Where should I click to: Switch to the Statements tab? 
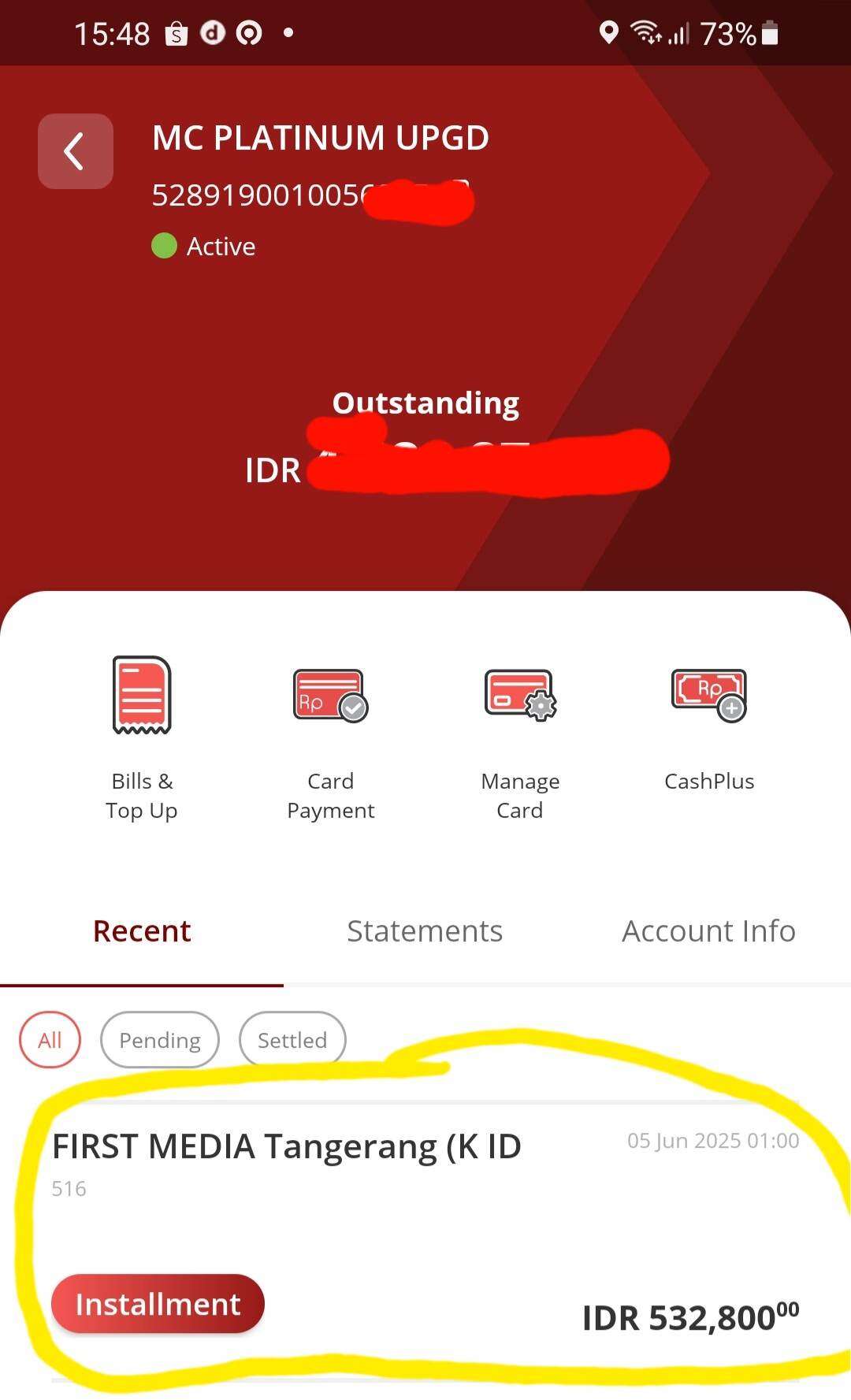[x=425, y=931]
